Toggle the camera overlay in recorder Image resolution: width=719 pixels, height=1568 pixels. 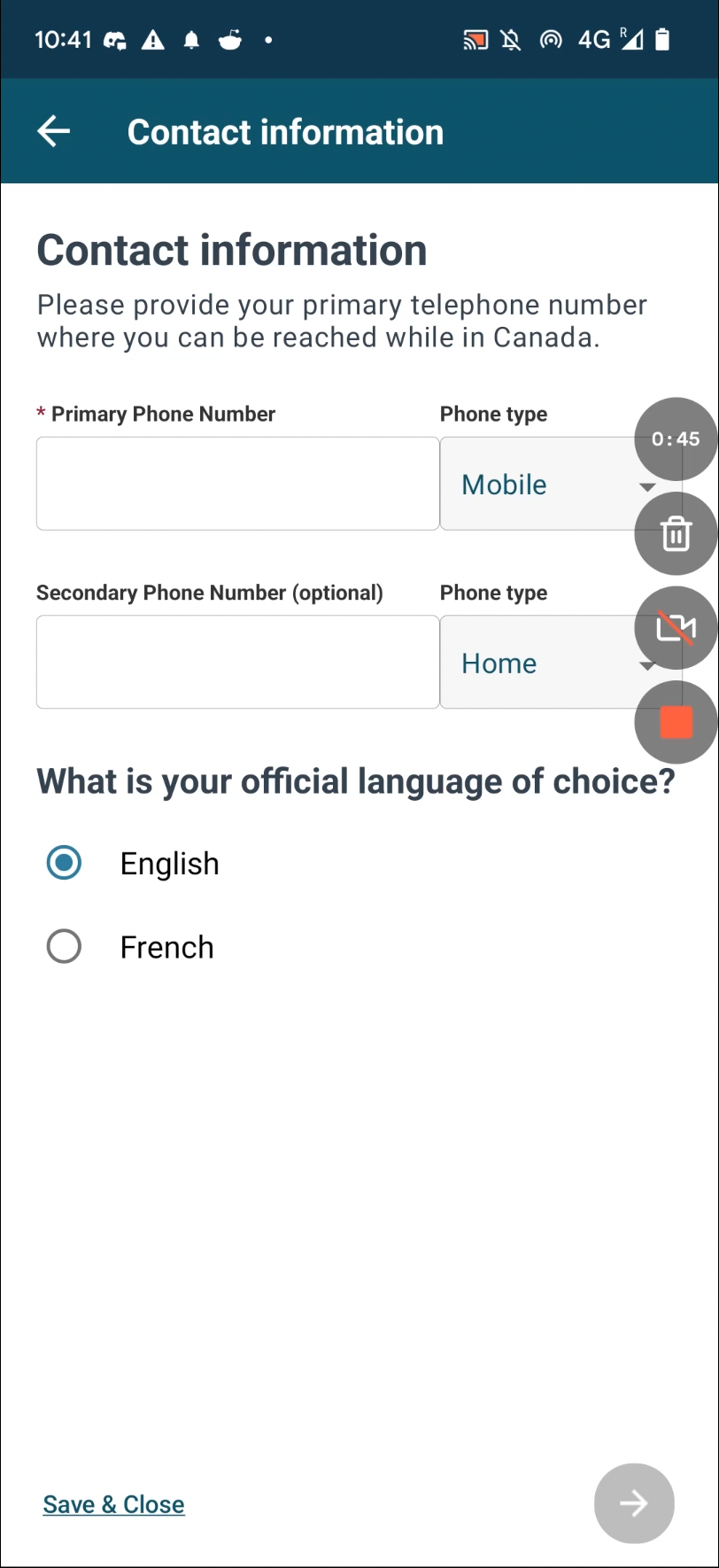coord(676,628)
